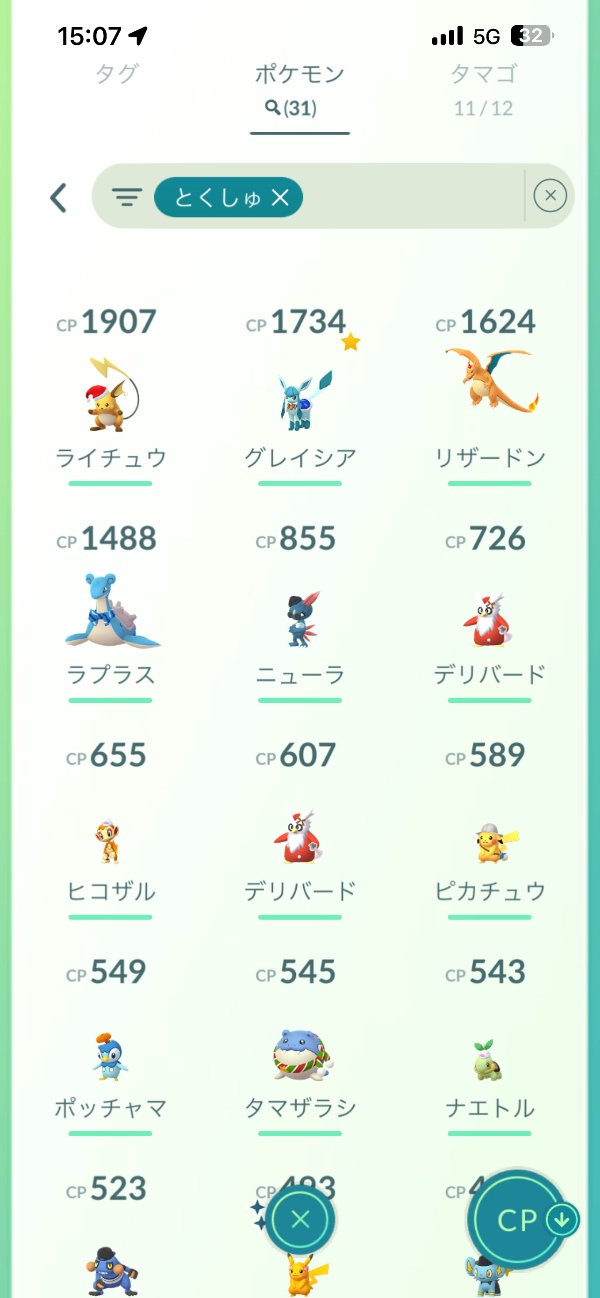Open グレイシア with CP 1734

coord(300,395)
